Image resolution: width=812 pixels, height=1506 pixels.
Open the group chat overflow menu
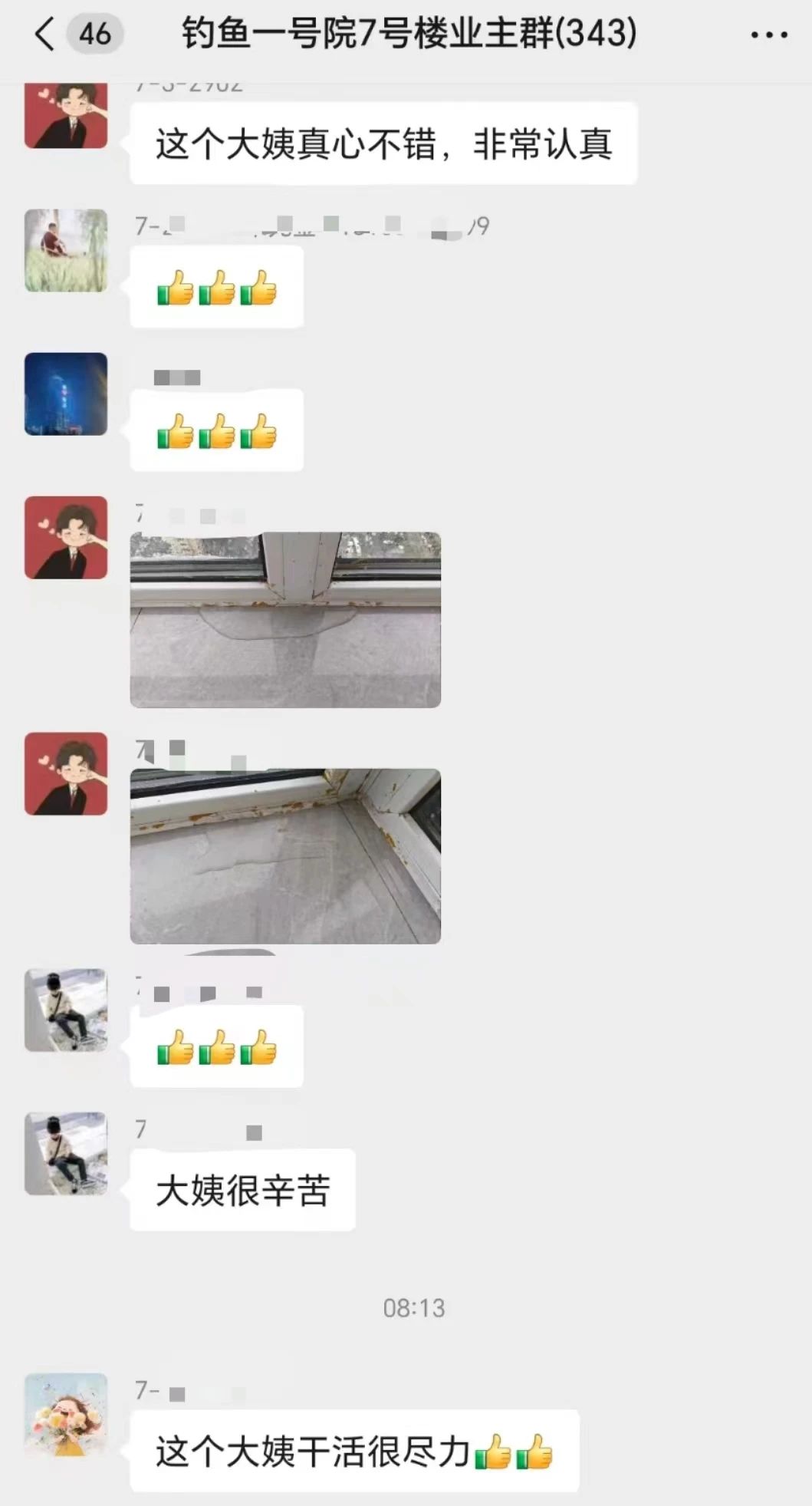point(768,35)
